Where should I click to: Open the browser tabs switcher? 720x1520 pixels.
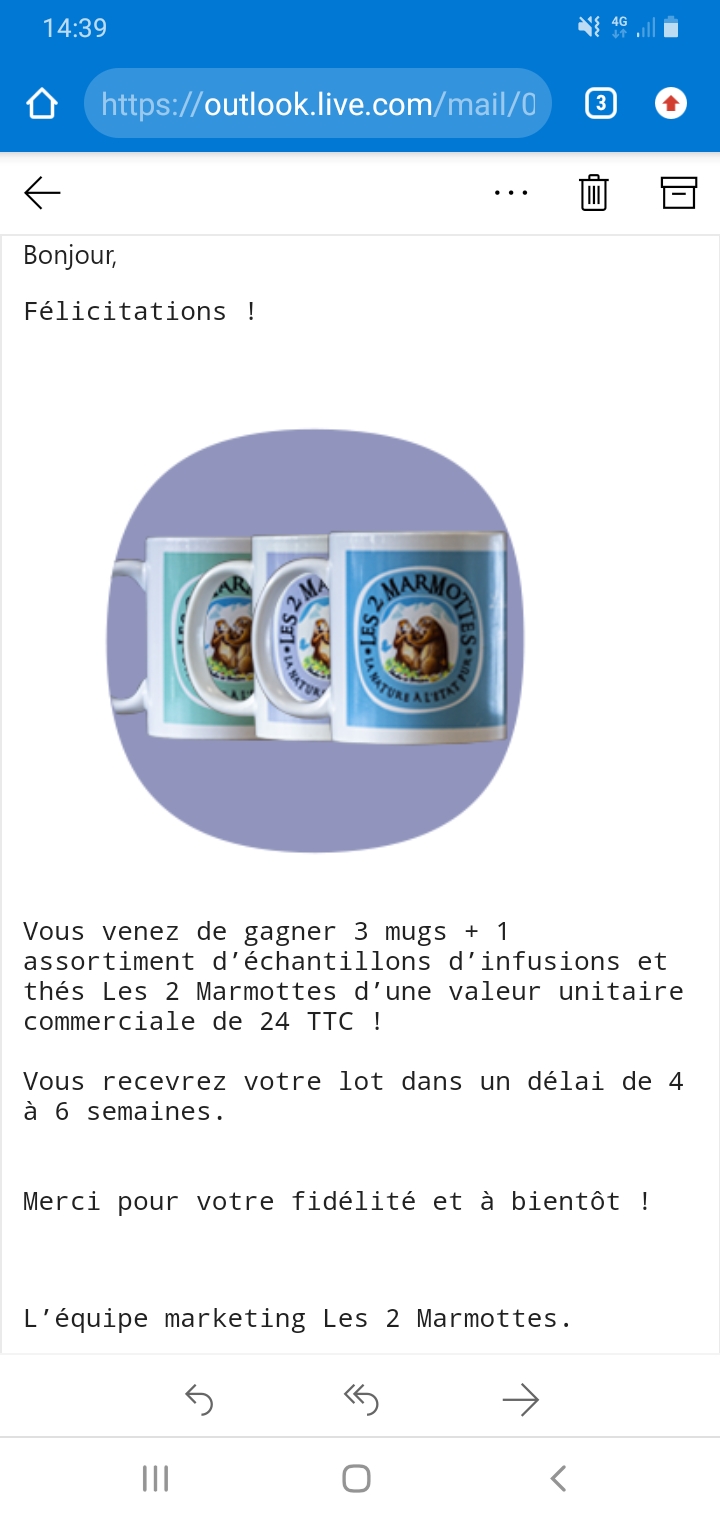pos(600,103)
